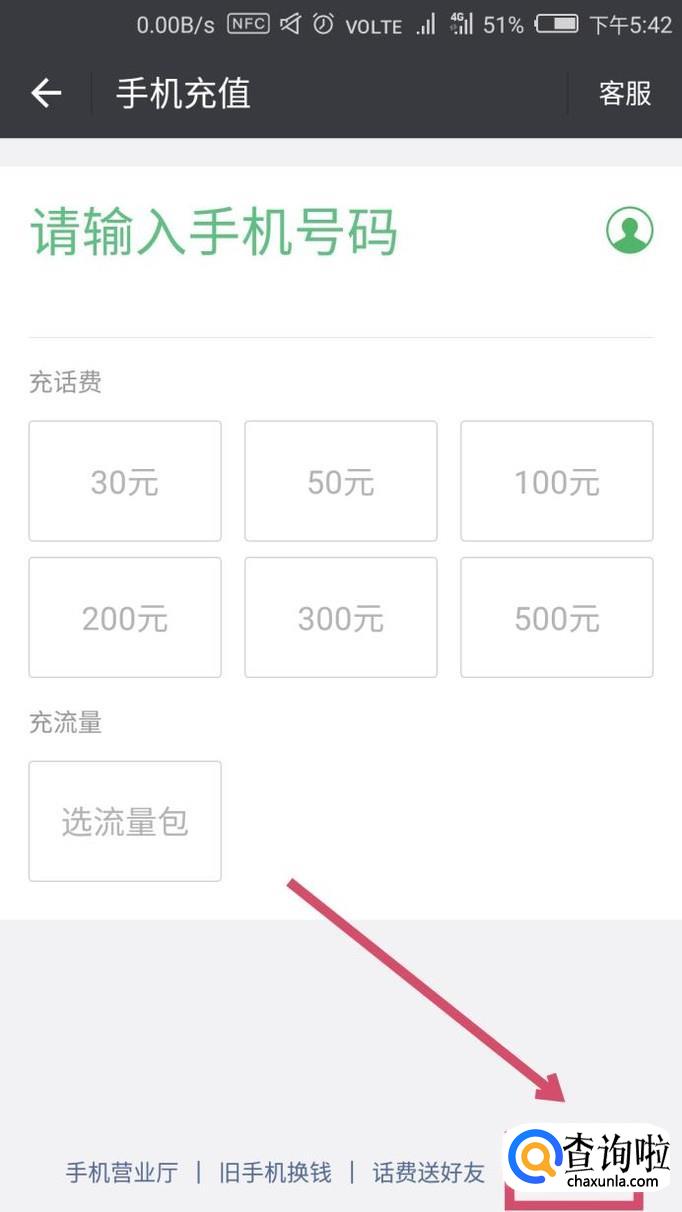
Task: Choose the 100元 recharge amount
Action: [557, 481]
